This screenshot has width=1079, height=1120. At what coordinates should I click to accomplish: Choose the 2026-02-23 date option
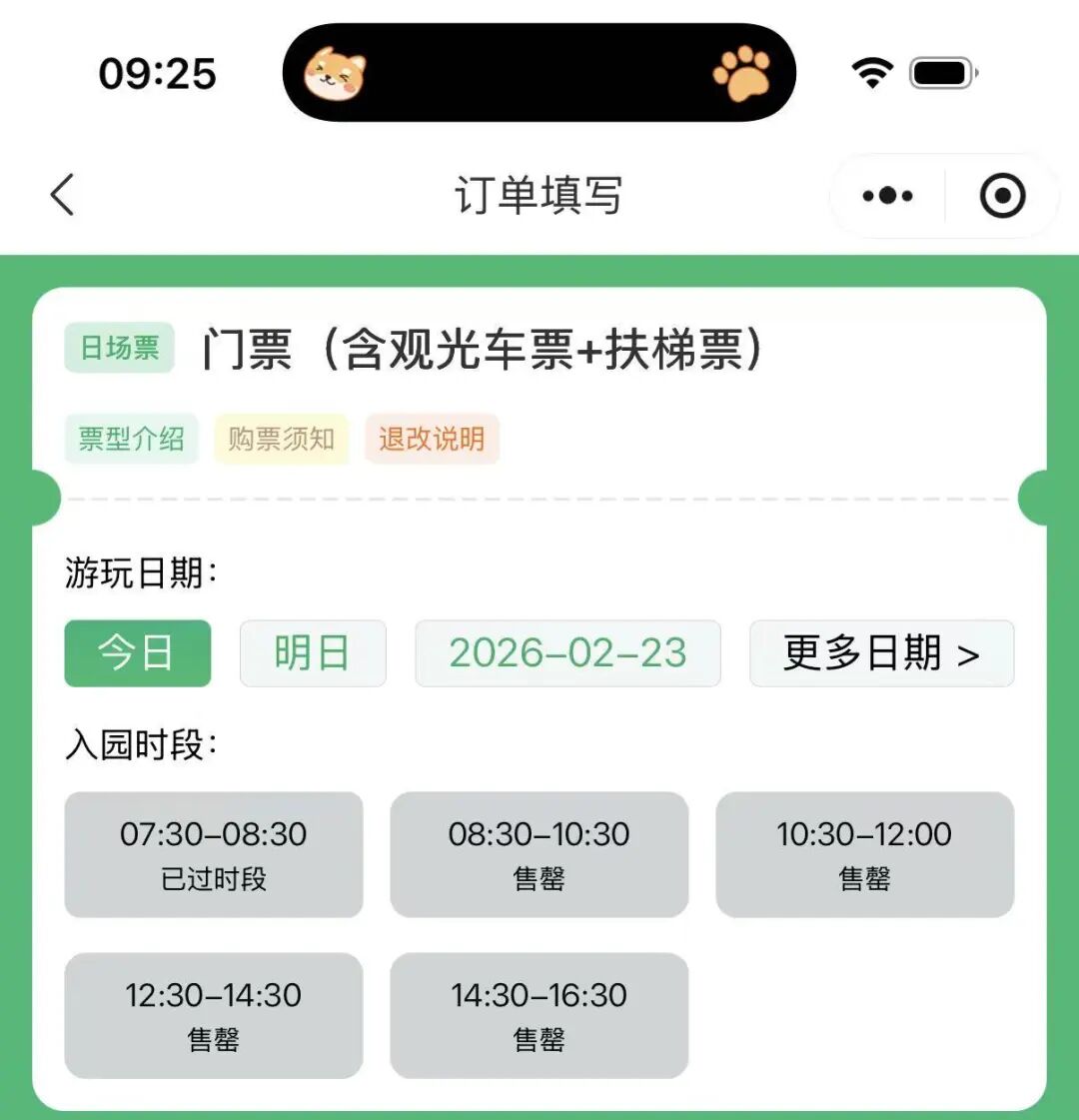tap(567, 653)
